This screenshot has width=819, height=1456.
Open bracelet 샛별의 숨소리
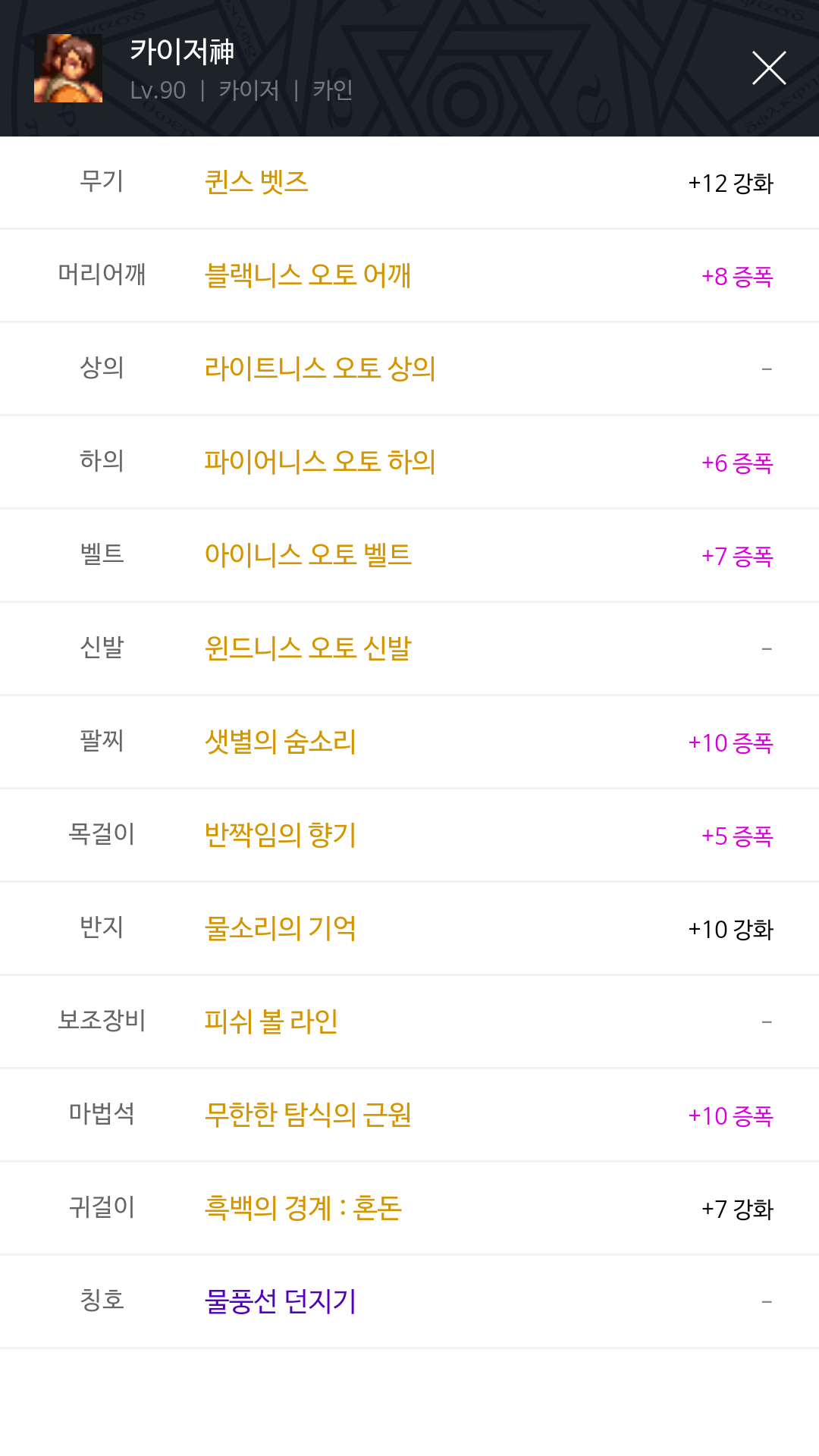tap(281, 742)
